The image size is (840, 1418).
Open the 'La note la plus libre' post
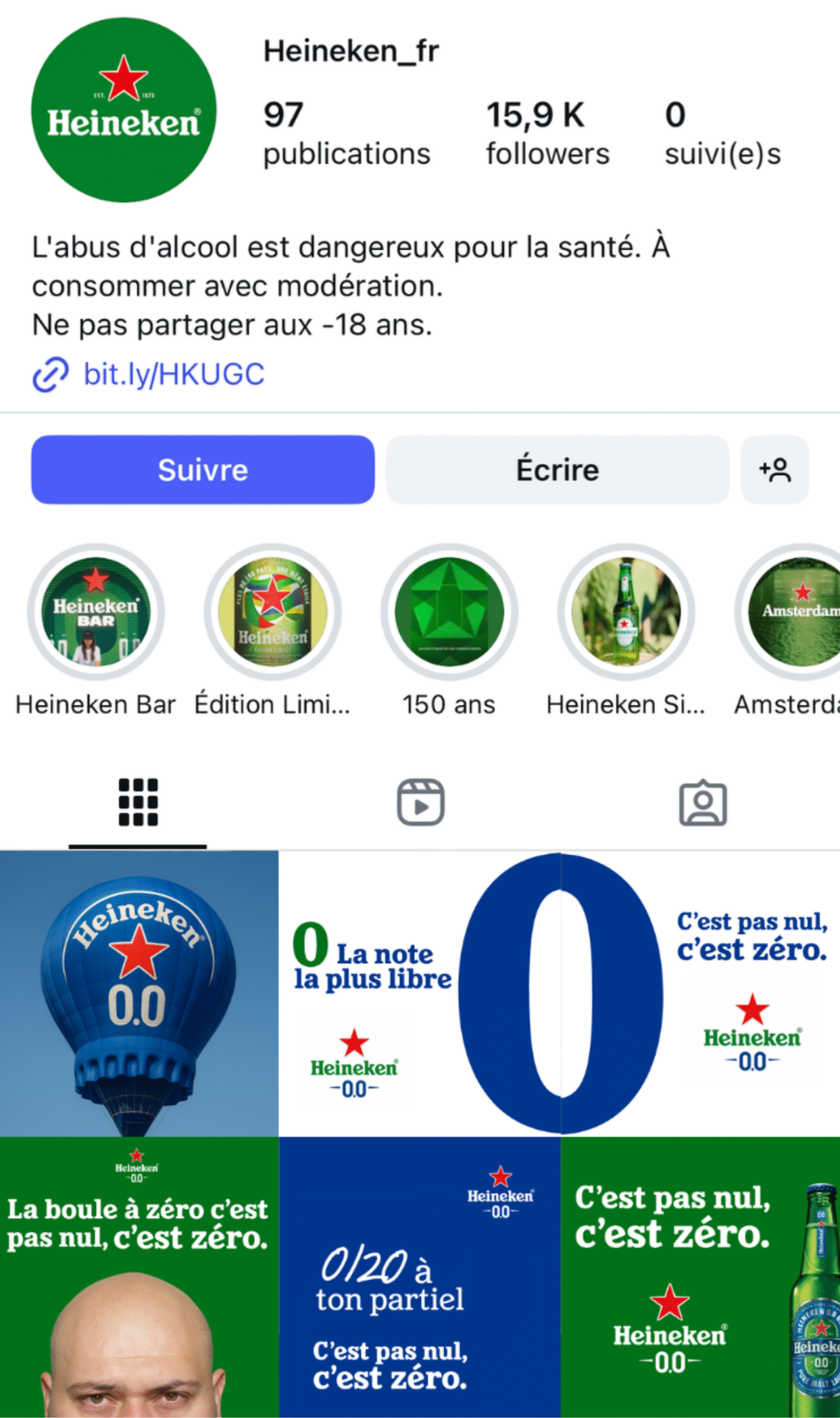374,993
